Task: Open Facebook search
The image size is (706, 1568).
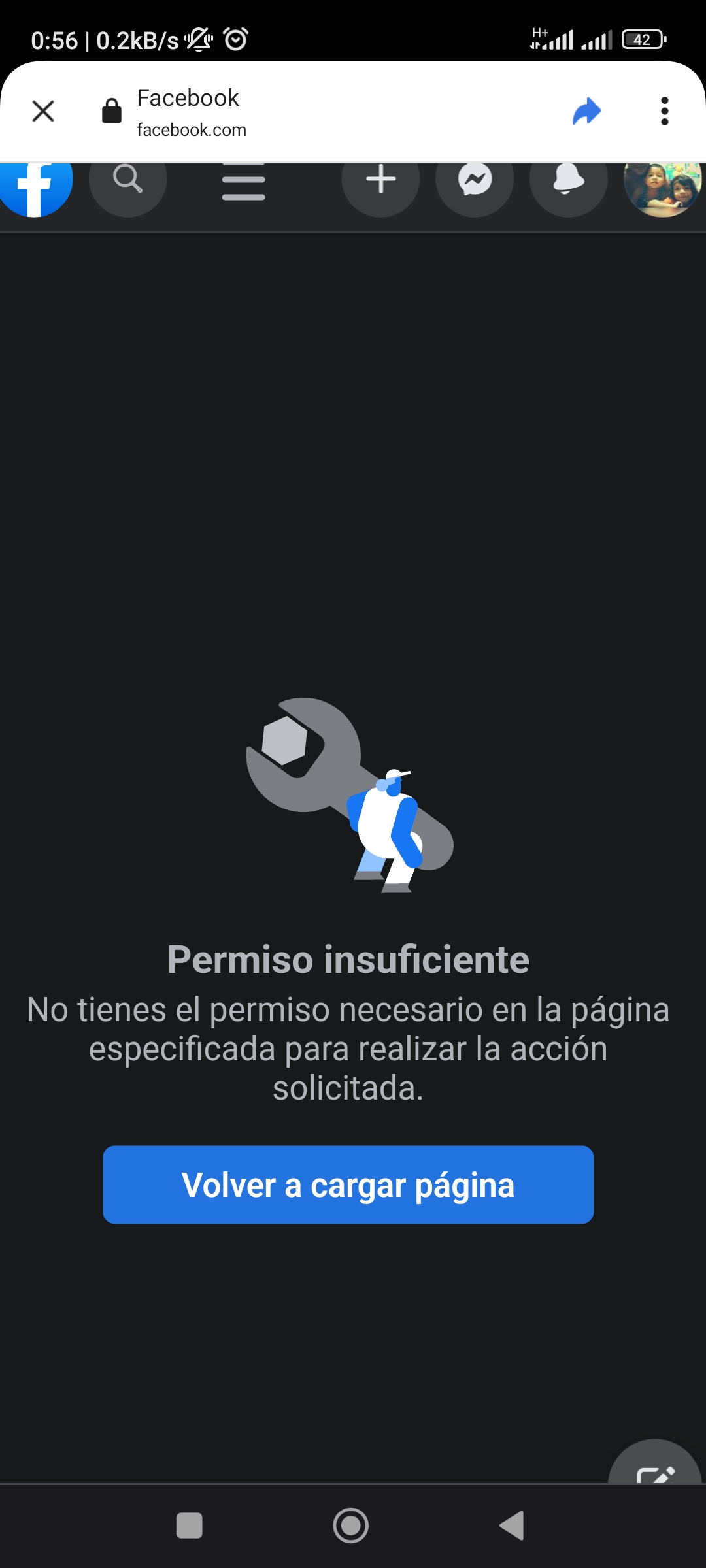Action: pos(127,180)
